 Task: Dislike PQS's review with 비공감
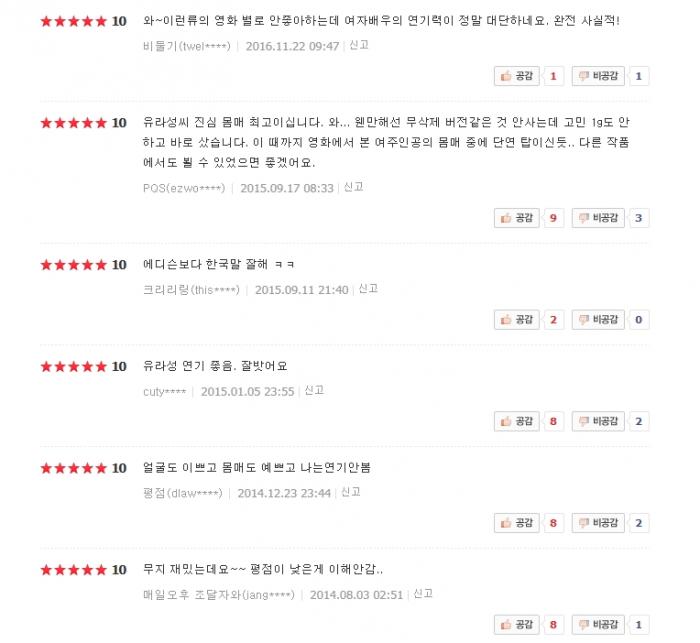[599, 218]
